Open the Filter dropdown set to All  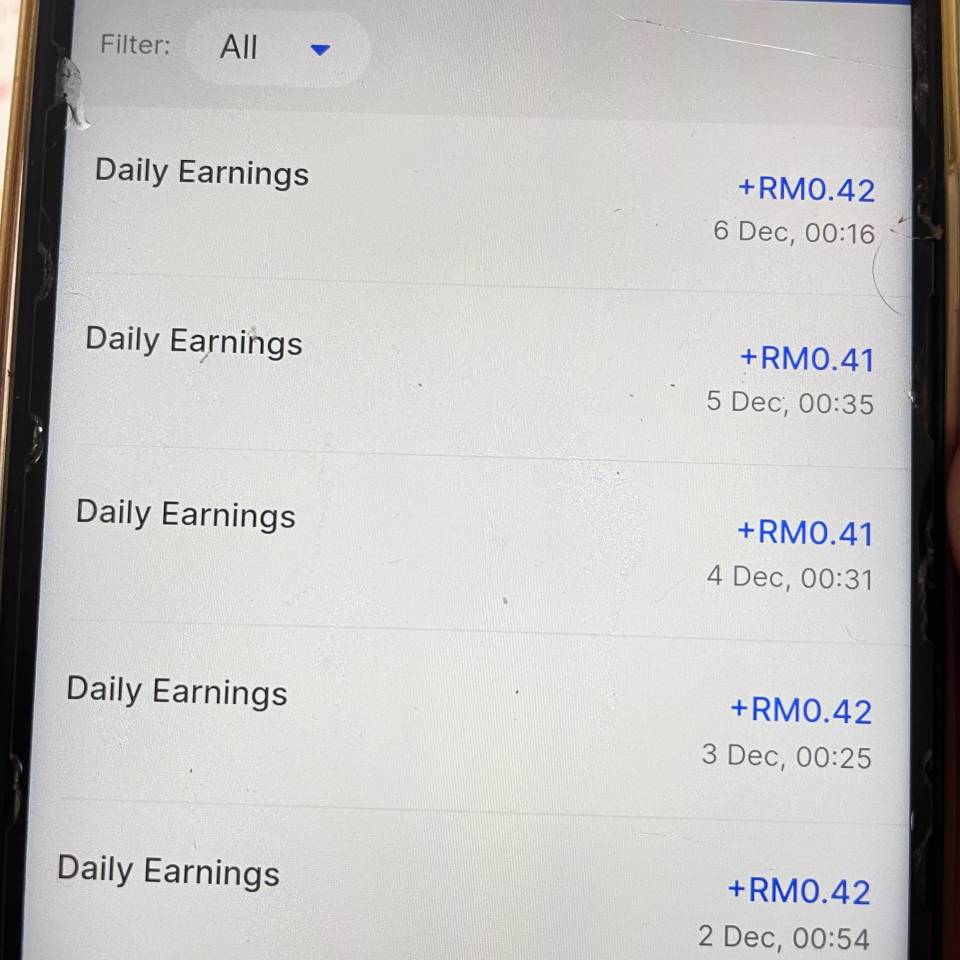(275, 48)
